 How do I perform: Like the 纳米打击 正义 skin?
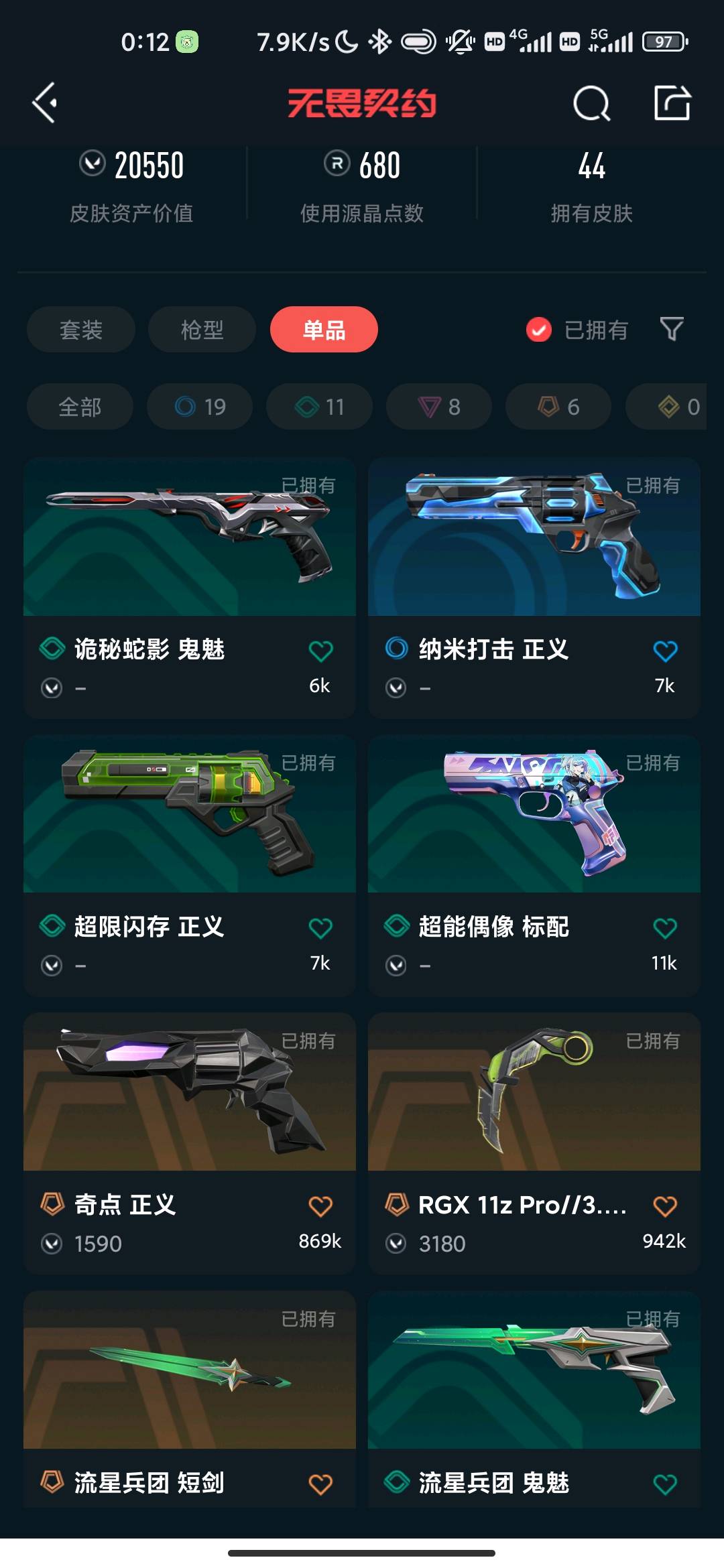click(x=665, y=651)
